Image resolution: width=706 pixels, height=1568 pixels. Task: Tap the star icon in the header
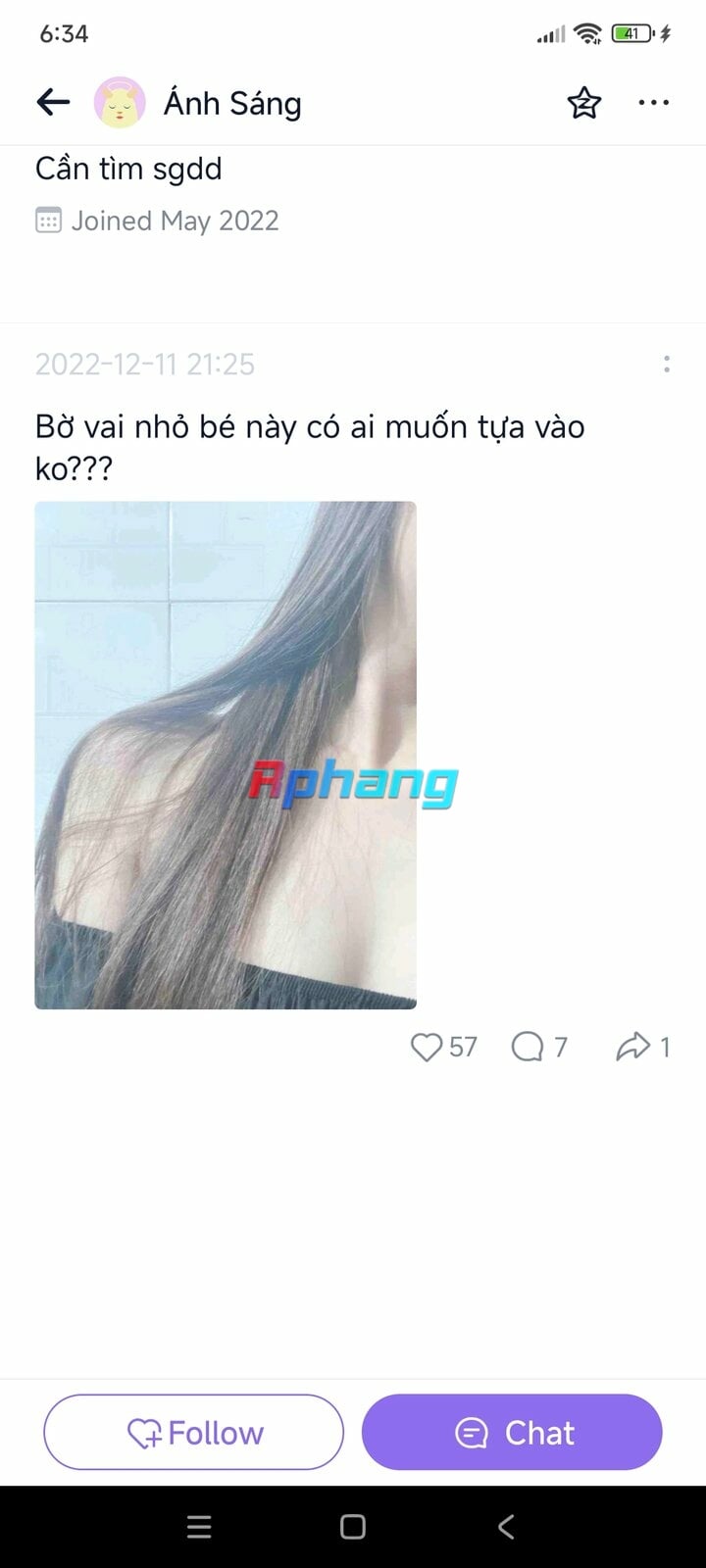[583, 102]
